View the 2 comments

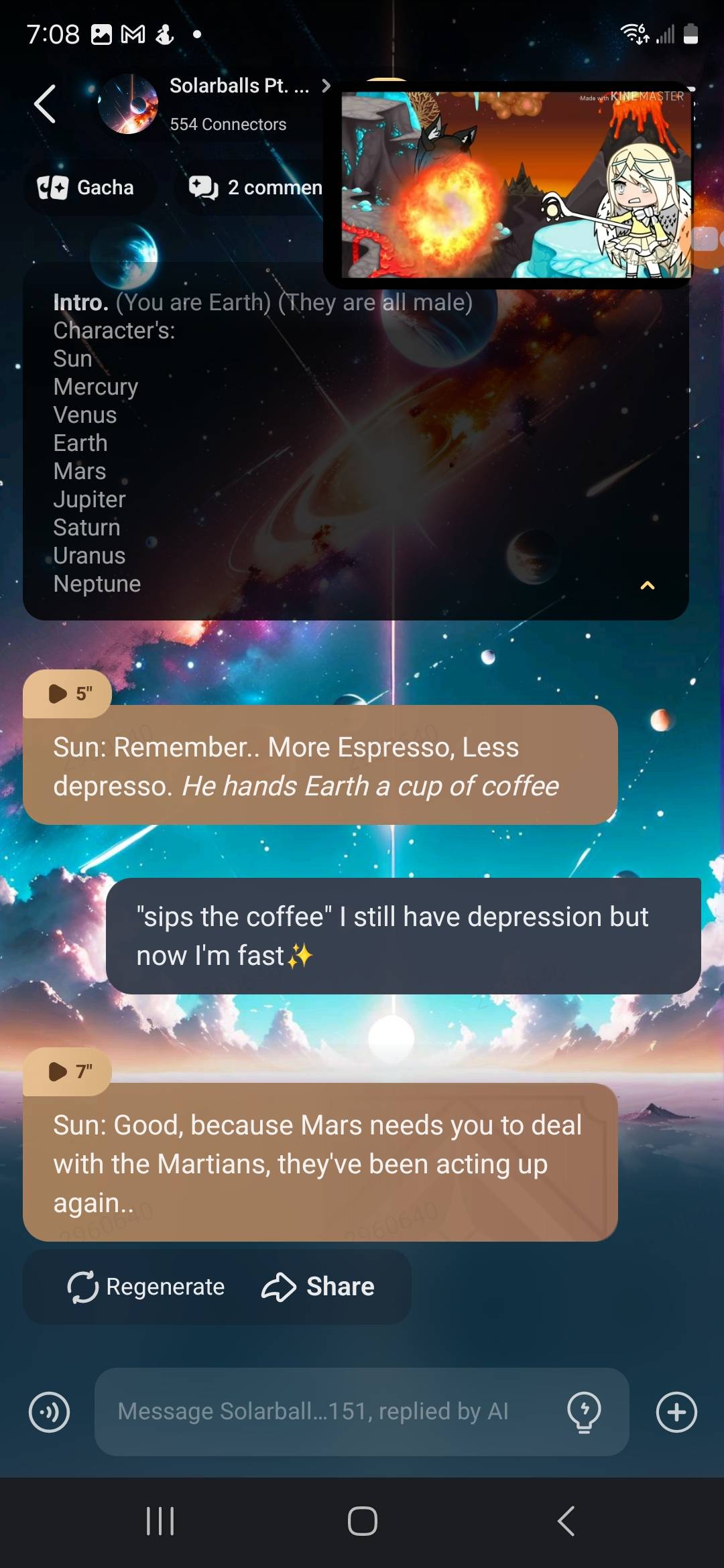256,188
